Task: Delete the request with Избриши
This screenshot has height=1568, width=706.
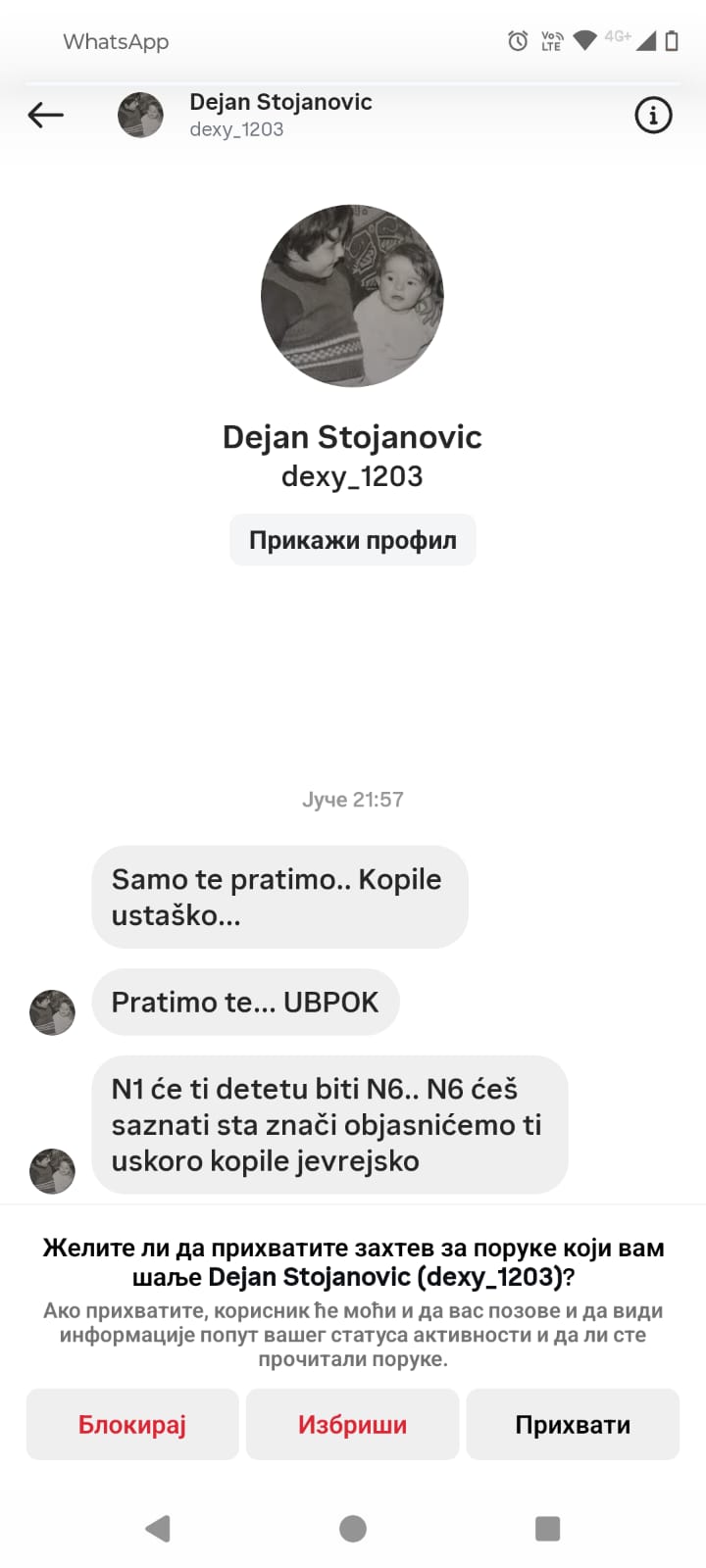Action: click(353, 1424)
